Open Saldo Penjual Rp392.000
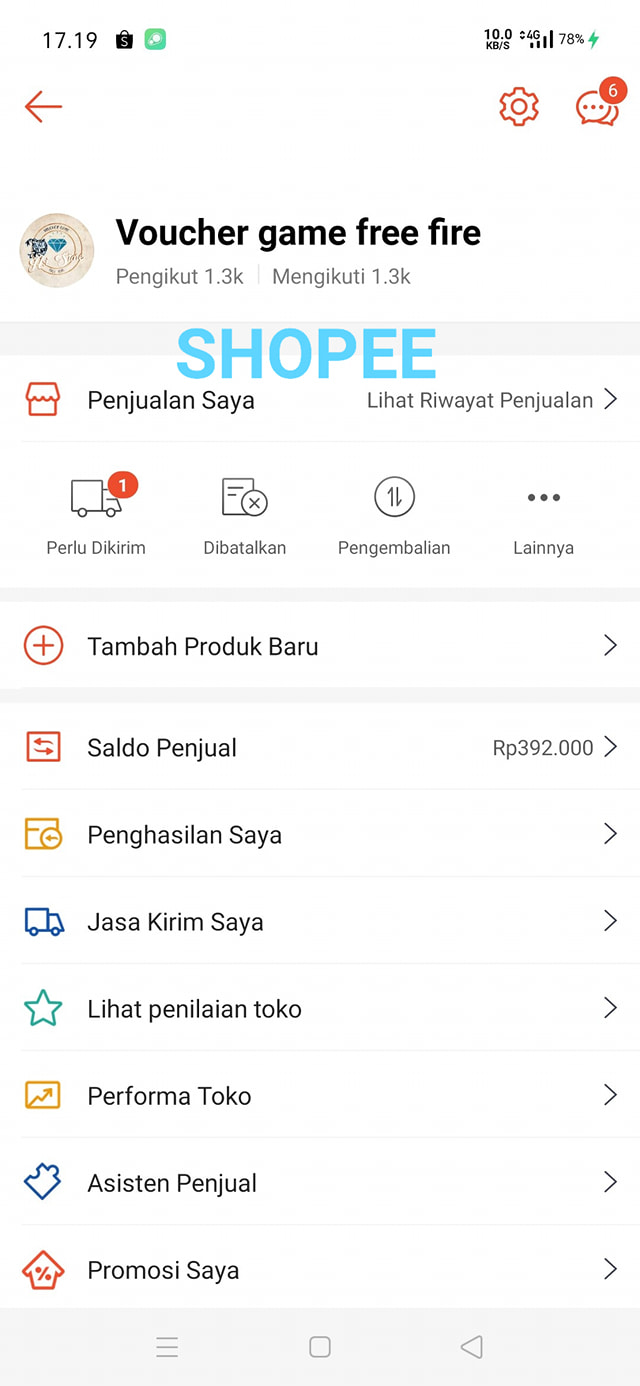 click(x=320, y=747)
